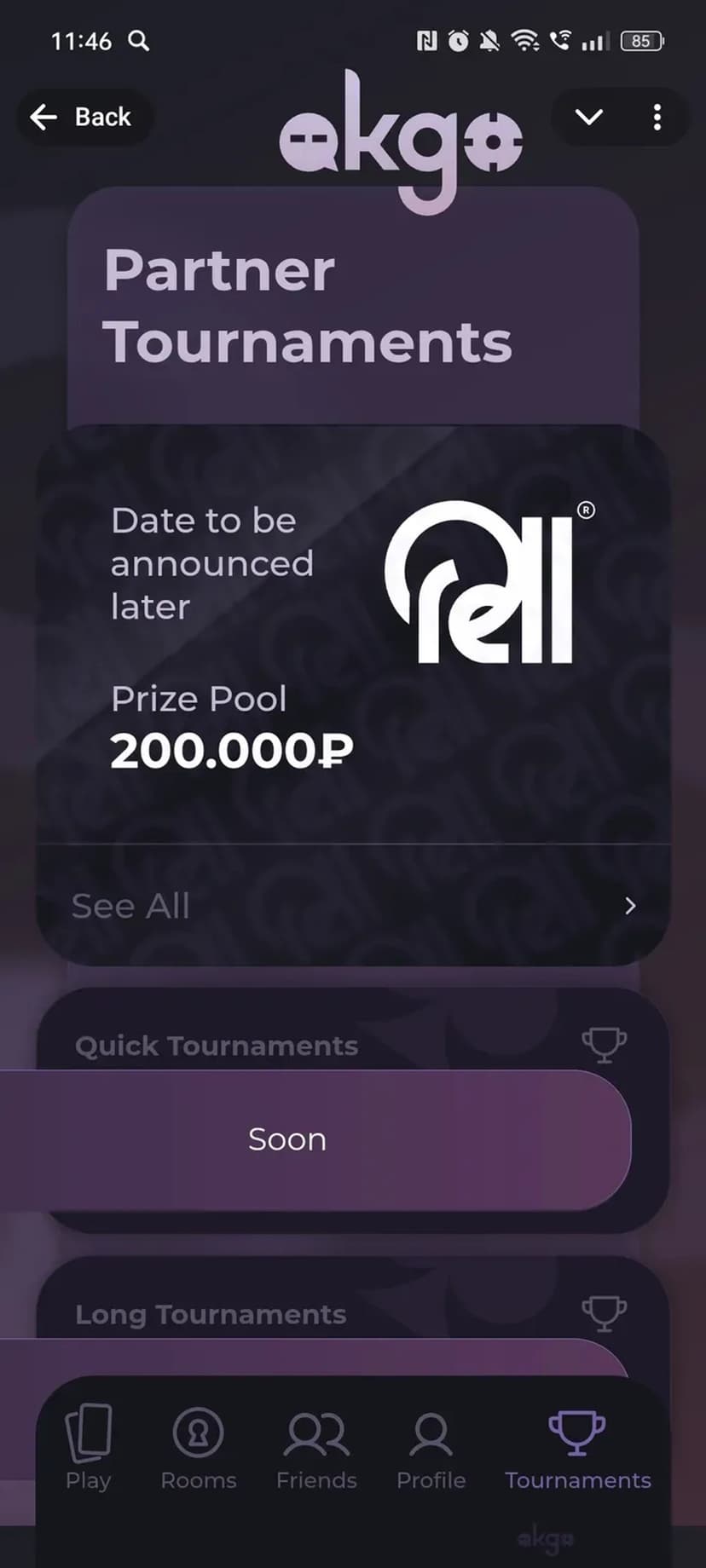706x1568 pixels.
Task: Open the three-dot overflow menu
Action: pyautogui.click(x=657, y=118)
